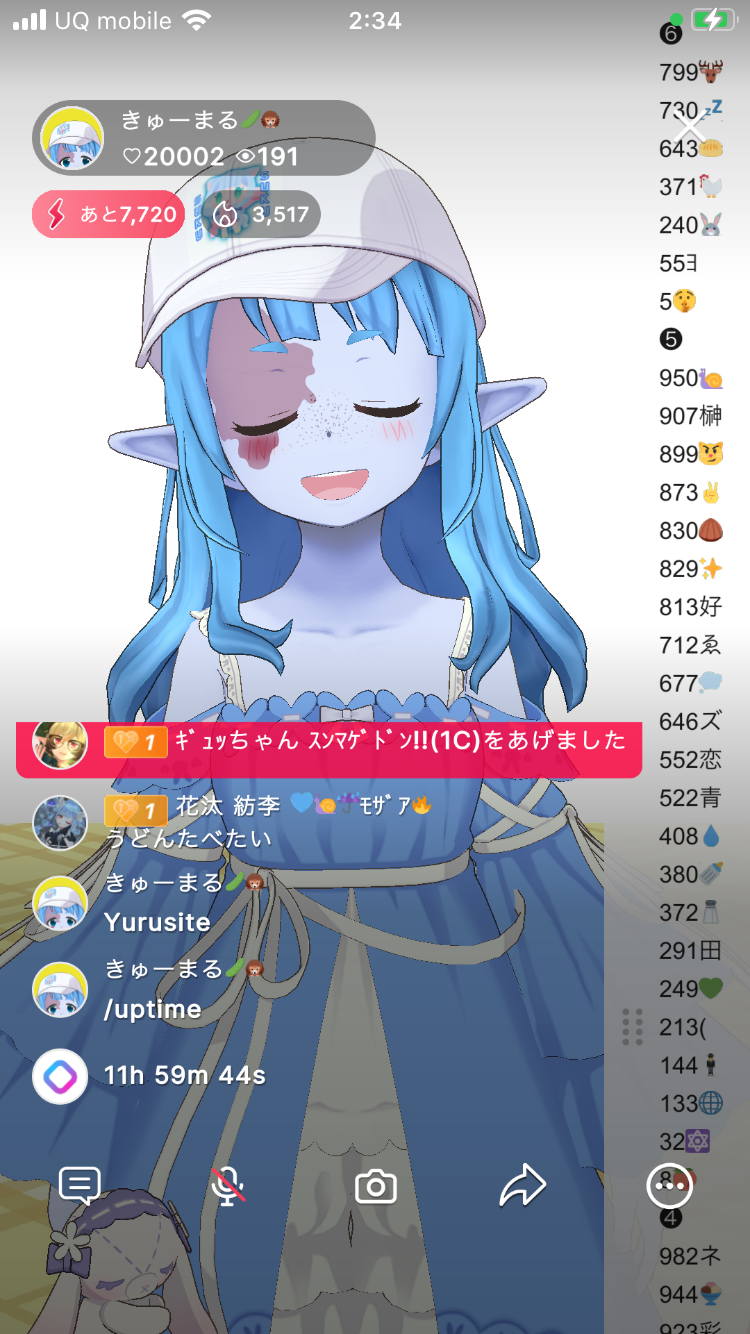Viewport: 750px width, 1334px height.
Task: Tap the あと7,720 lightning badge
Action: [x=109, y=214]
